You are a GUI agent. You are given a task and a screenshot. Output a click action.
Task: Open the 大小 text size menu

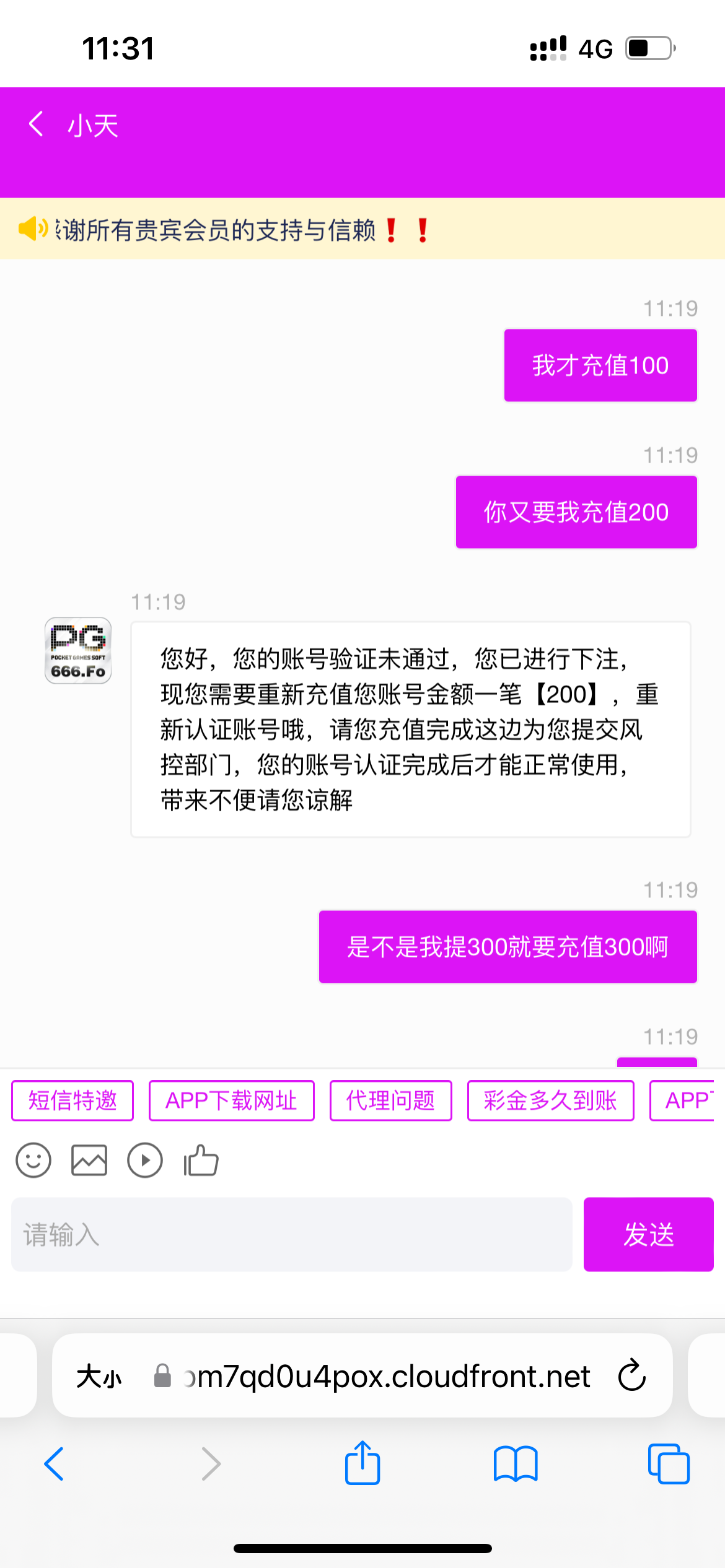pos(99,1377)
